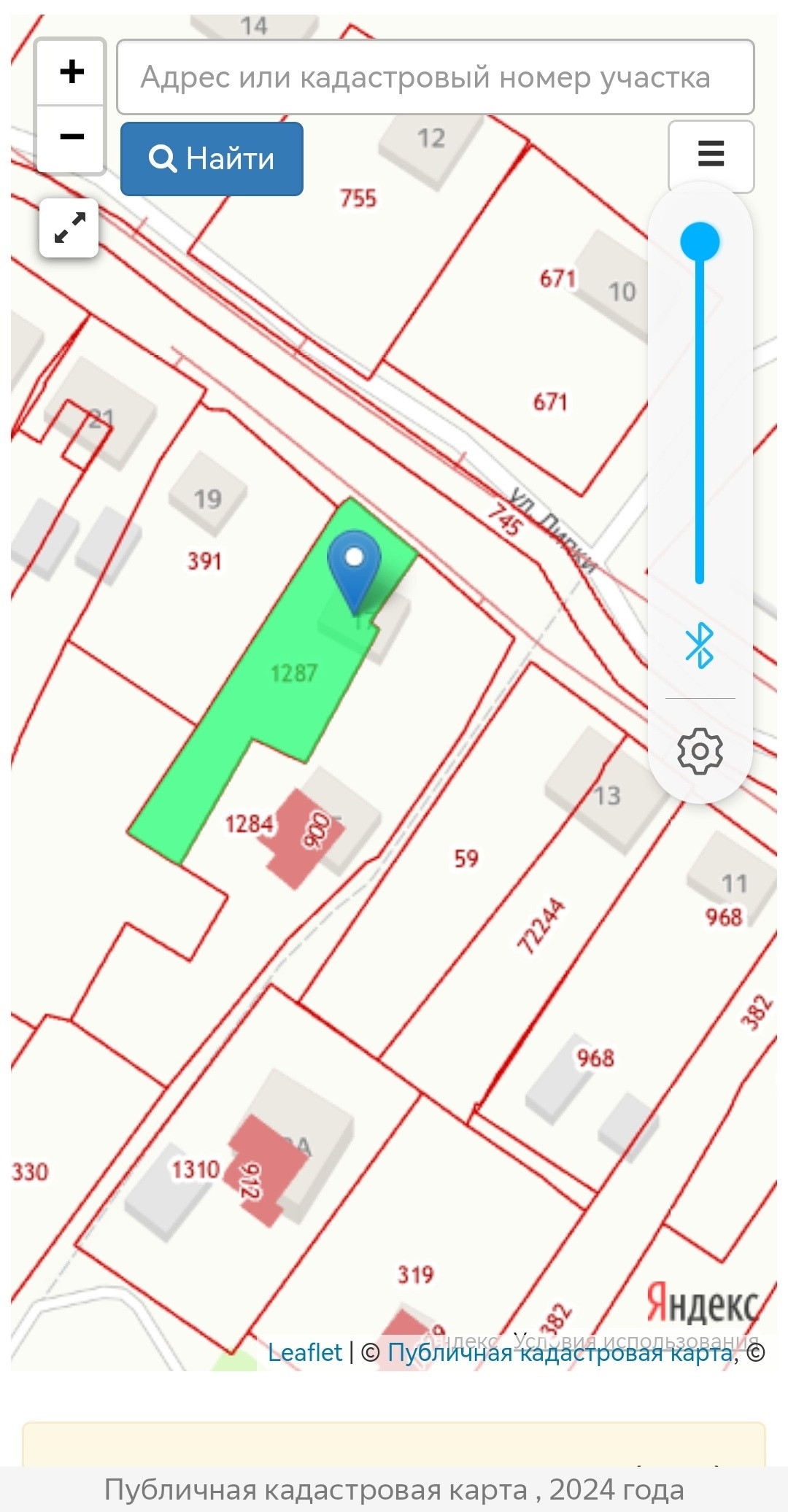Zoom in the cadastral map
This screenshot has height=1512, width=788.
click(72, 72)
